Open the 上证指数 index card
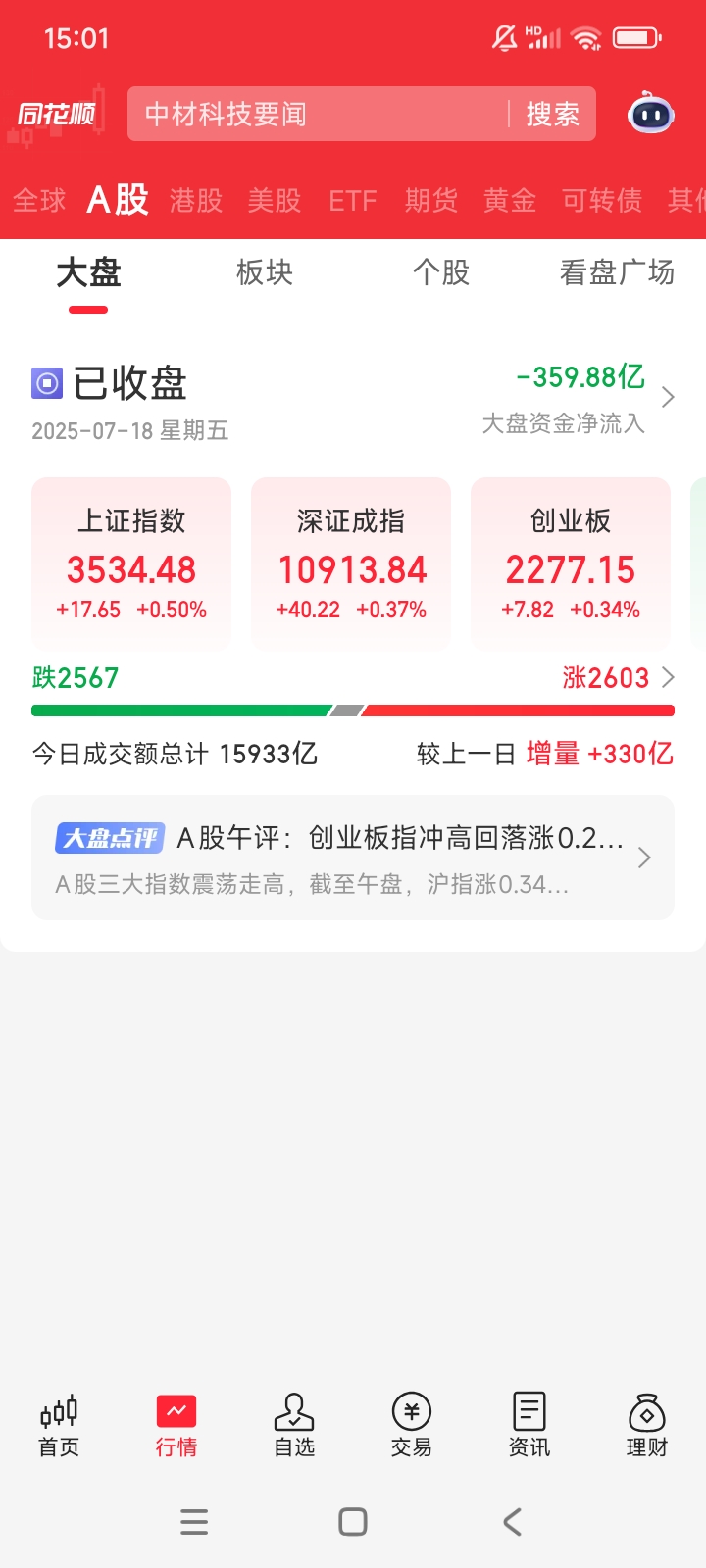 (x=130, y=564)
